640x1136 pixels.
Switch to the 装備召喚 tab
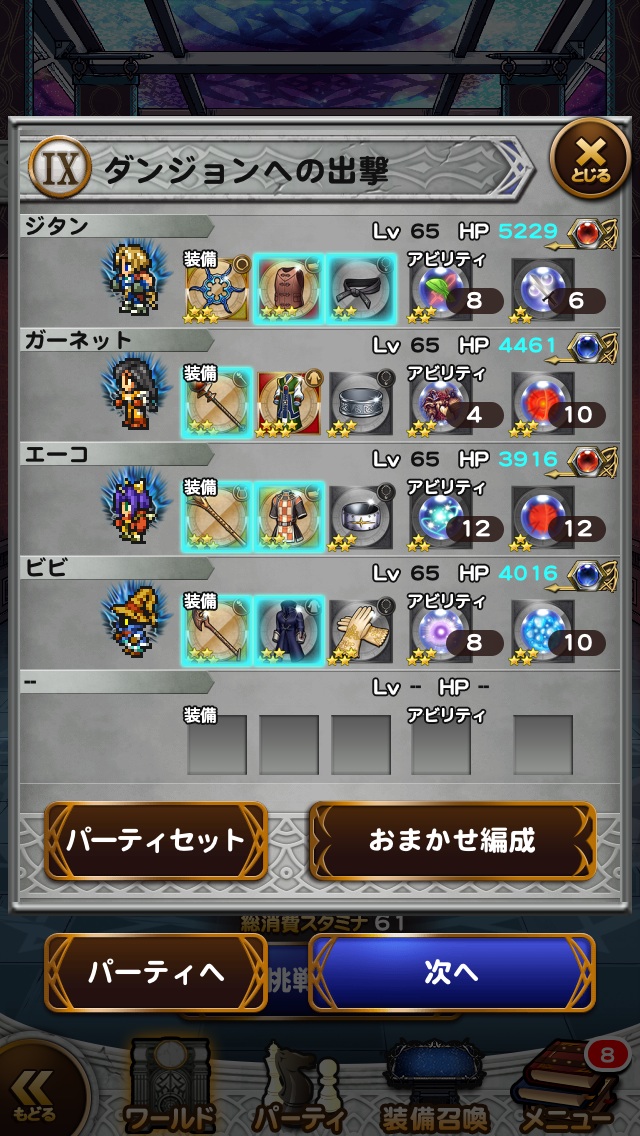pyautogui.click(x=428, y=1090)
